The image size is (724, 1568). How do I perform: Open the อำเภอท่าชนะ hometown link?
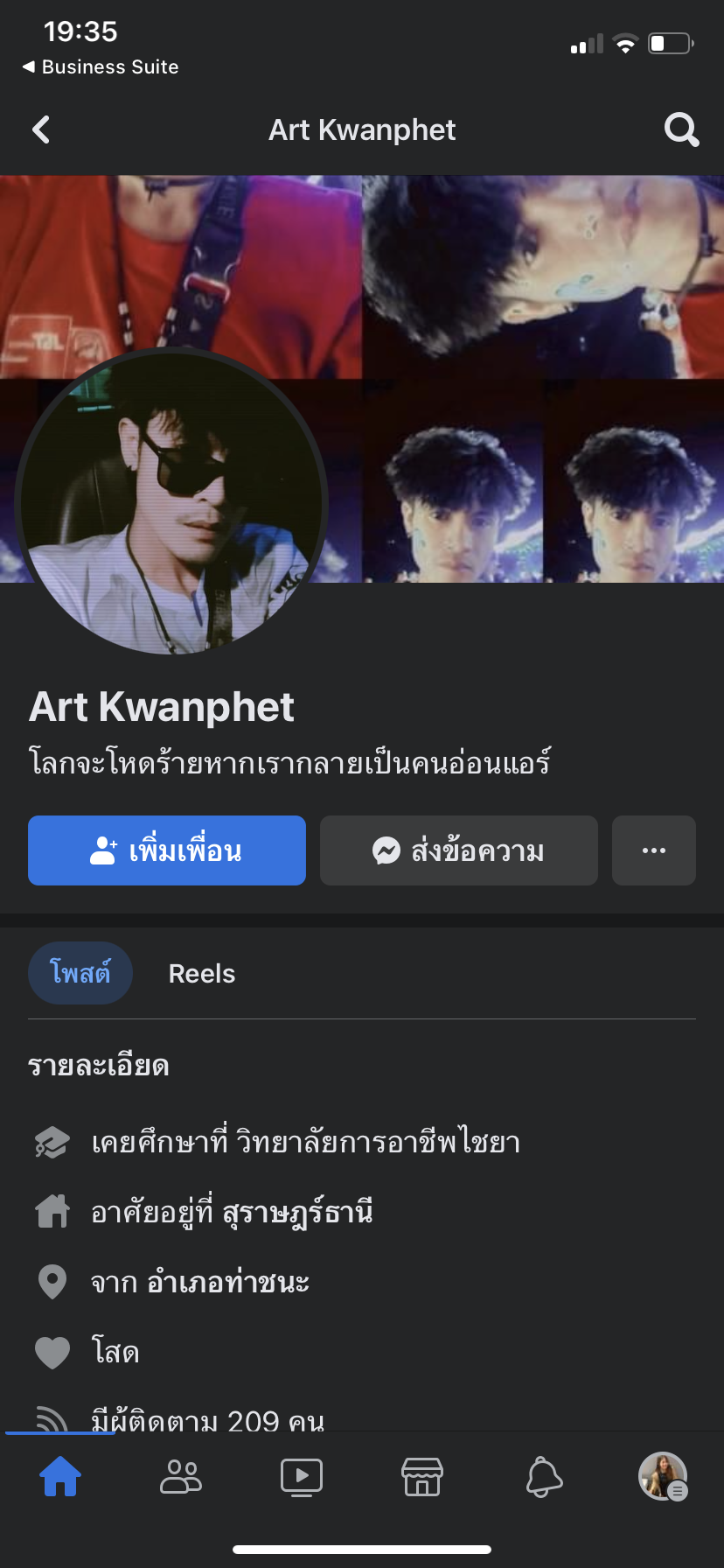(x=228, y=1282)
